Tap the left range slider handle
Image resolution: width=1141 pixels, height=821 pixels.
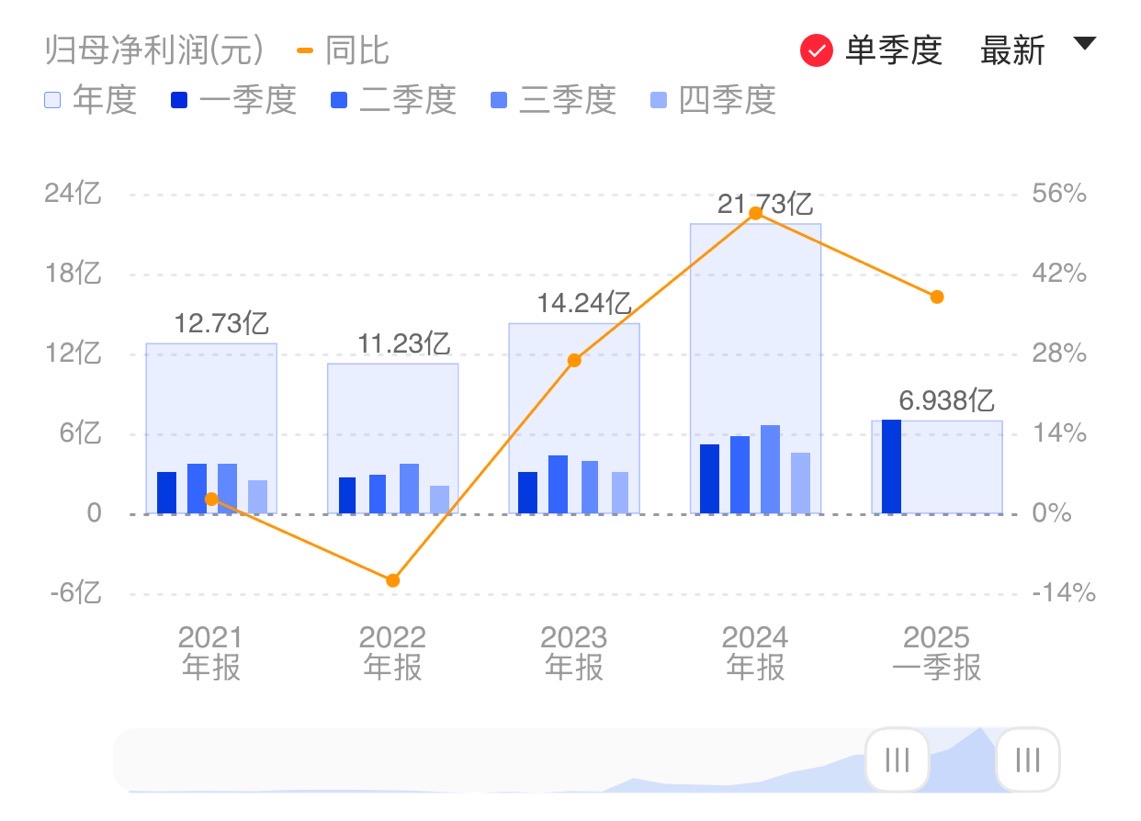tap(897, 760)
